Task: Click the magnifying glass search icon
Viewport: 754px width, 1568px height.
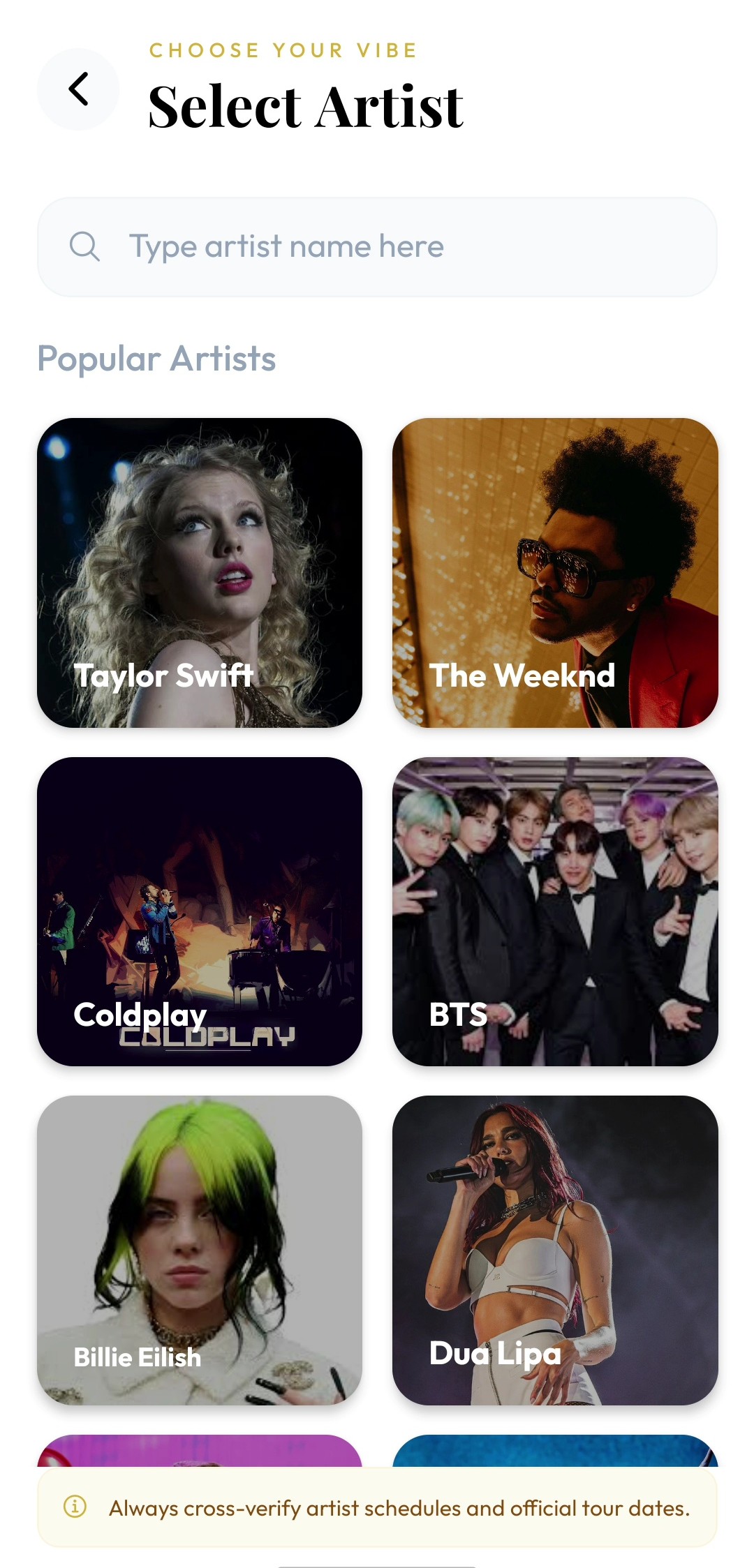Action: click(84, 246)
